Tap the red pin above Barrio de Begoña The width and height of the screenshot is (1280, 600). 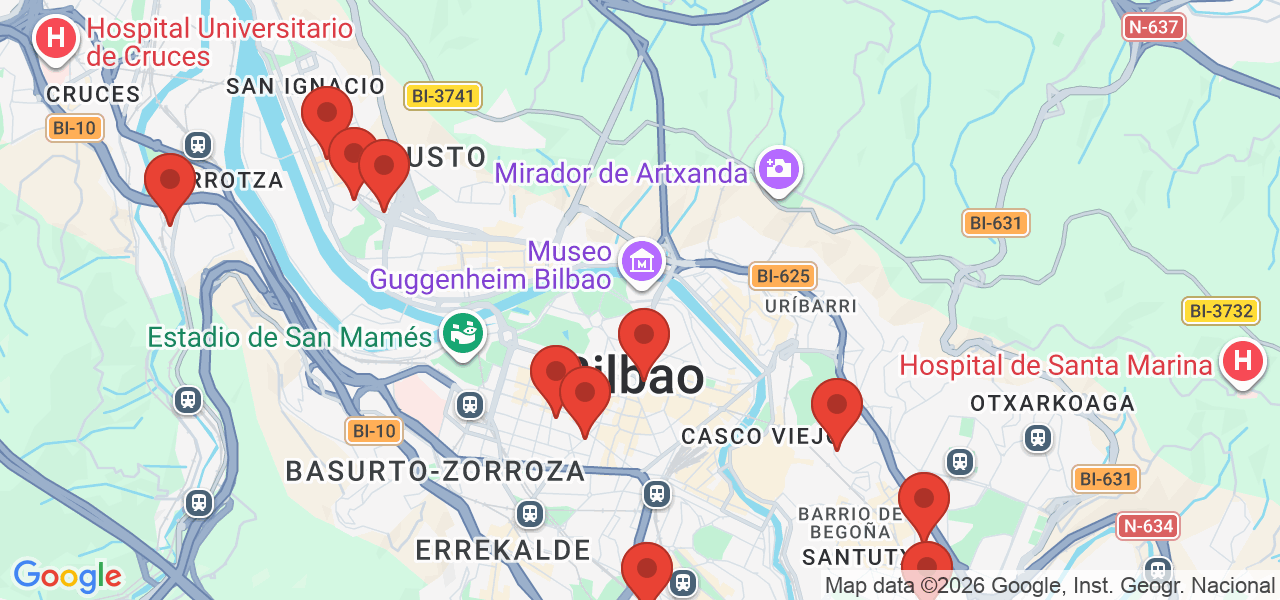coord(923,499)
